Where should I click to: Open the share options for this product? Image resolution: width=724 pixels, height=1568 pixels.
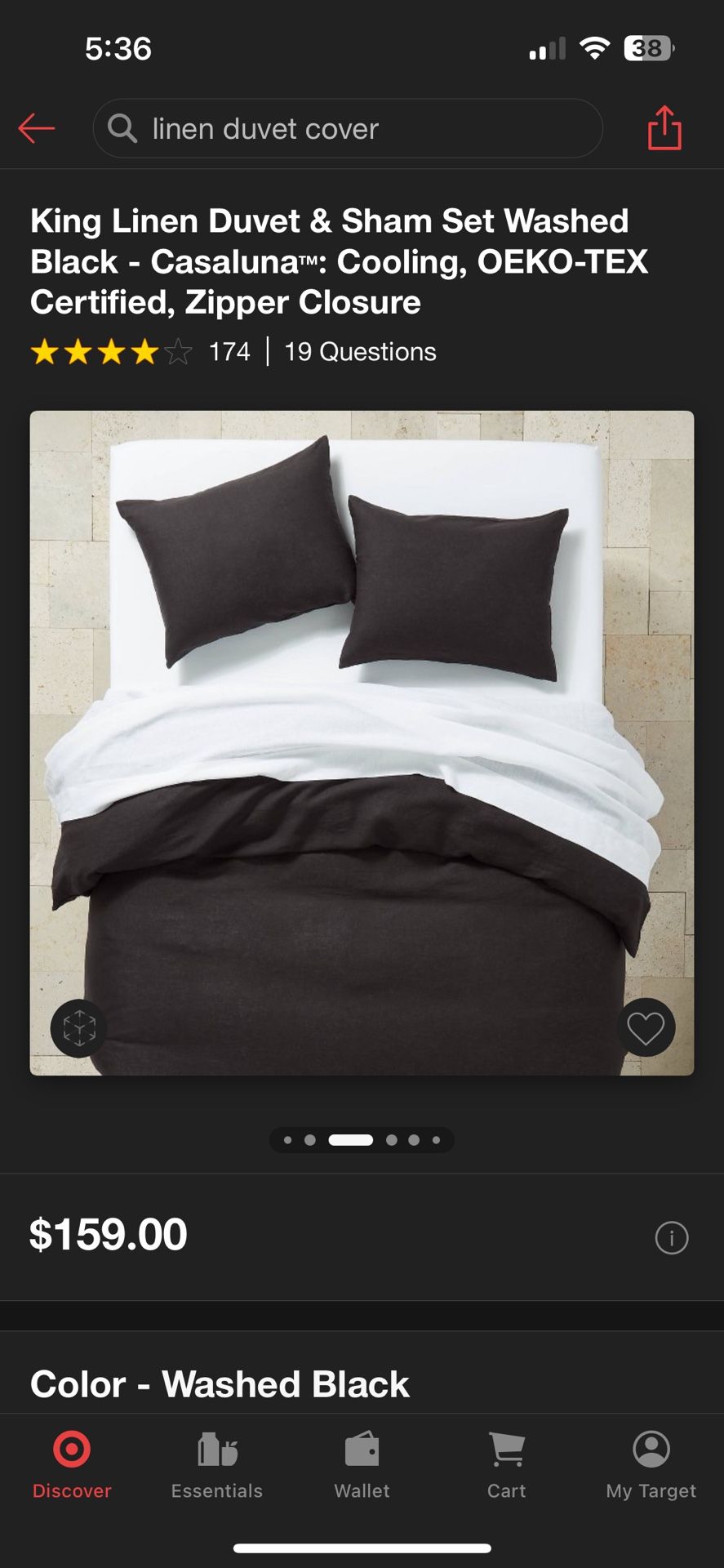pos(664,128)
